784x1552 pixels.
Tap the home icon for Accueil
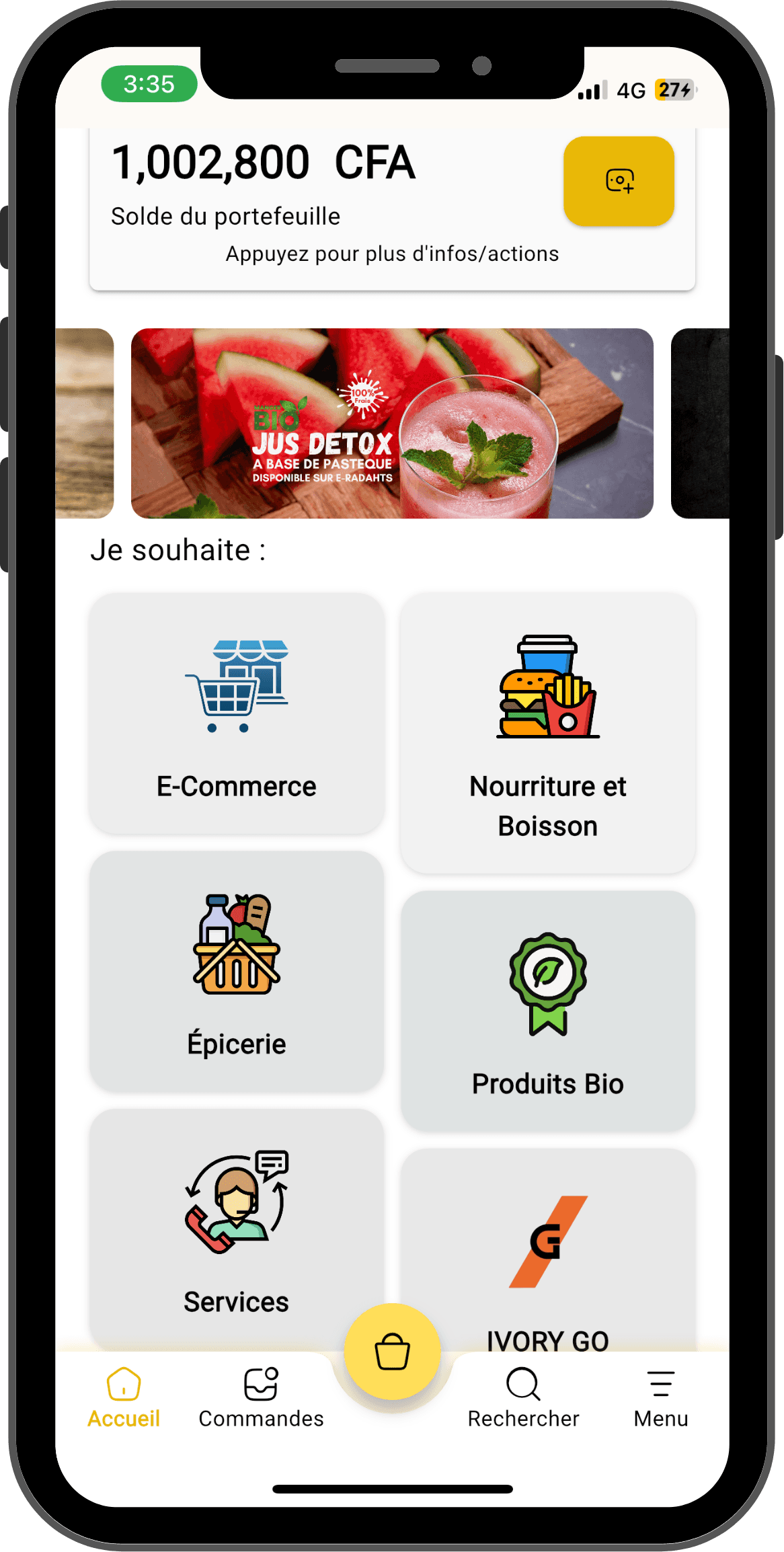click(124, 1383)
